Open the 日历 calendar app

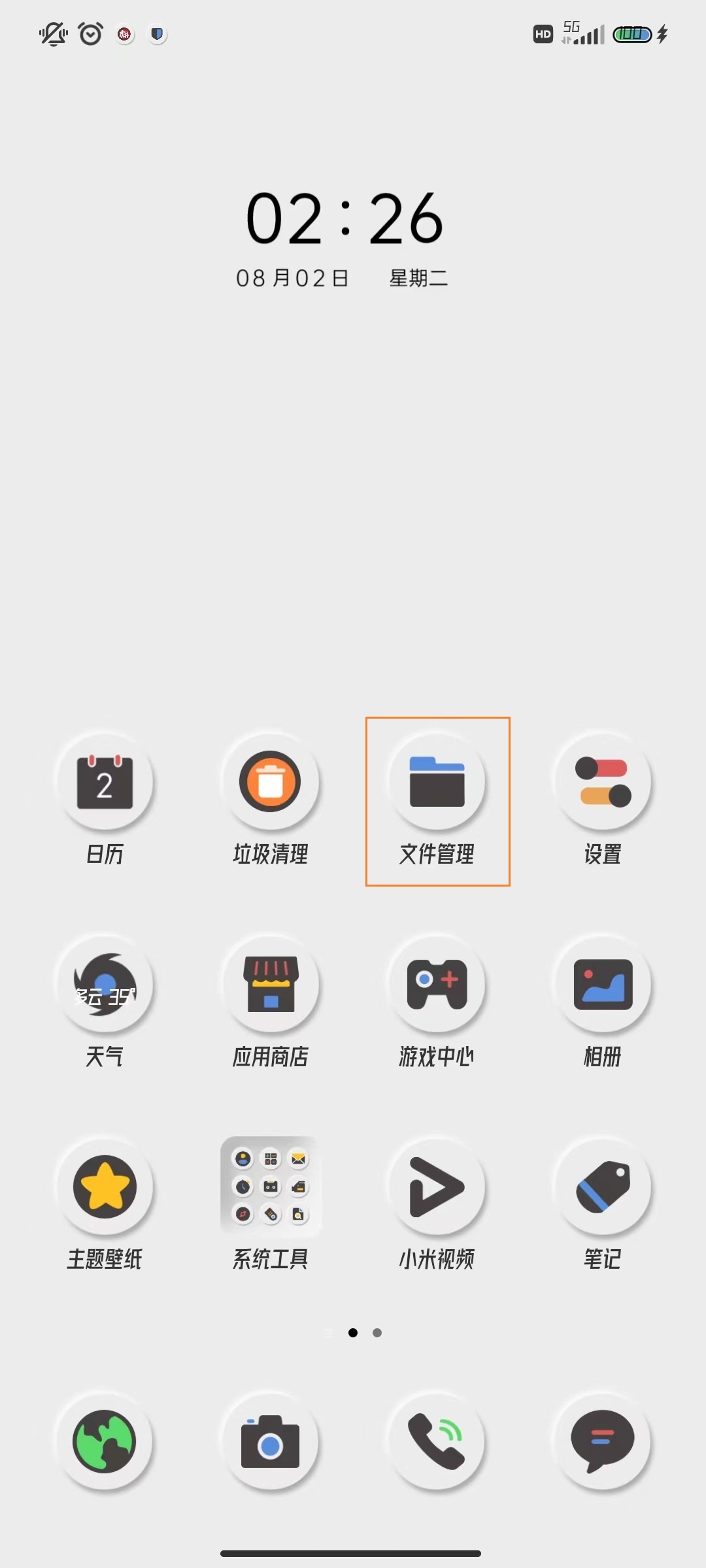[x=105, y=782]
